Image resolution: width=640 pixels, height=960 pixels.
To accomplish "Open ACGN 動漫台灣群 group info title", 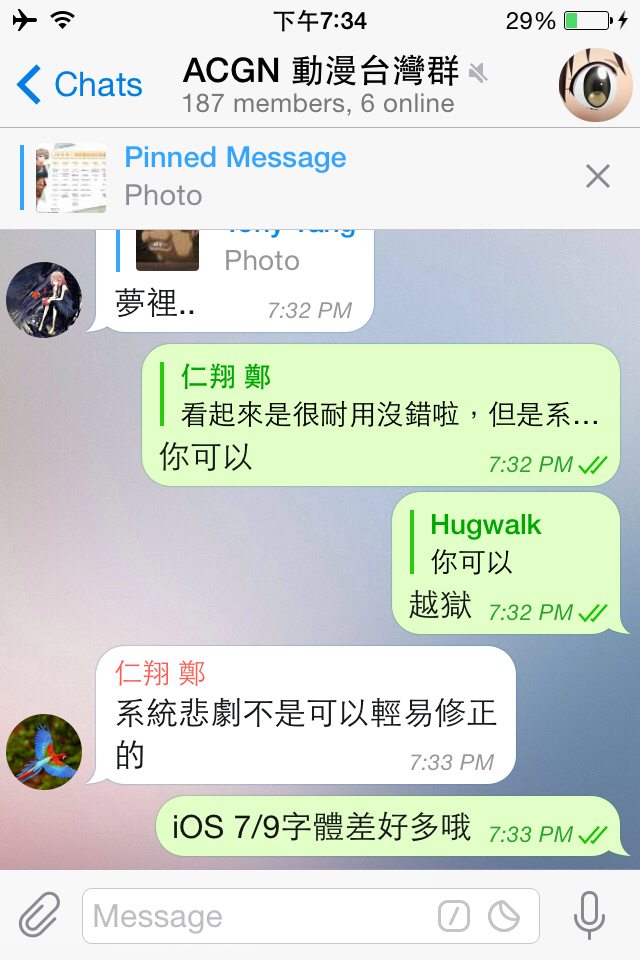I will pos(320,72).
